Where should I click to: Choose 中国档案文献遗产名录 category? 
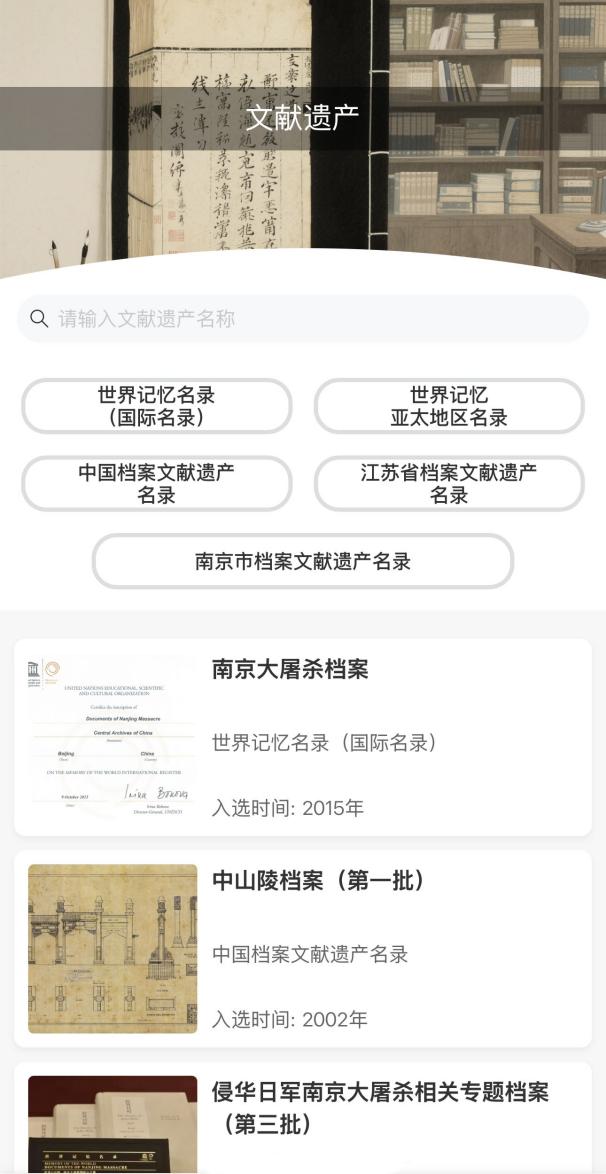[x=156, y=483]
